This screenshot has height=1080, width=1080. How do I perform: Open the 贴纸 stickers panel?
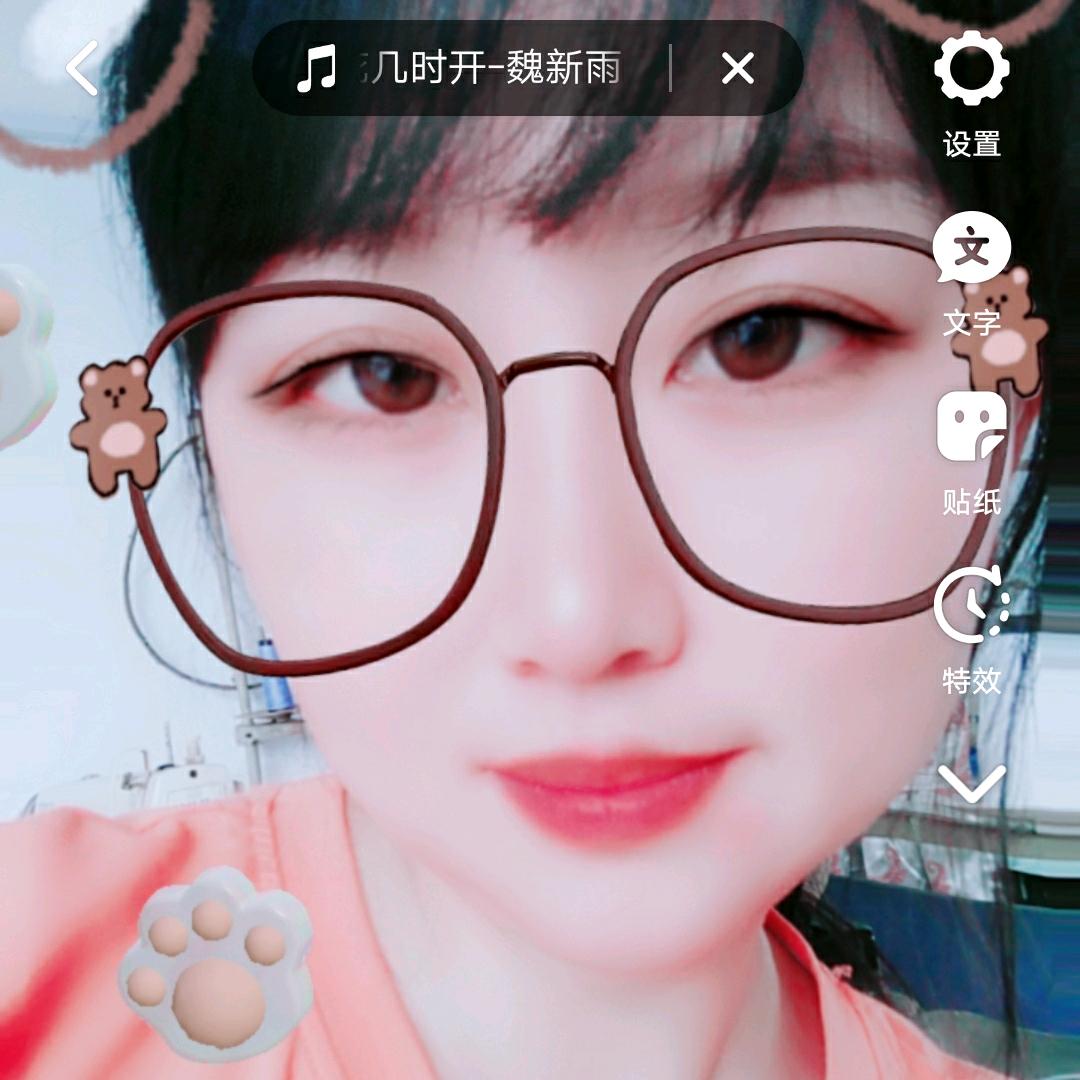pyautogui.click(x=971, y=450)
